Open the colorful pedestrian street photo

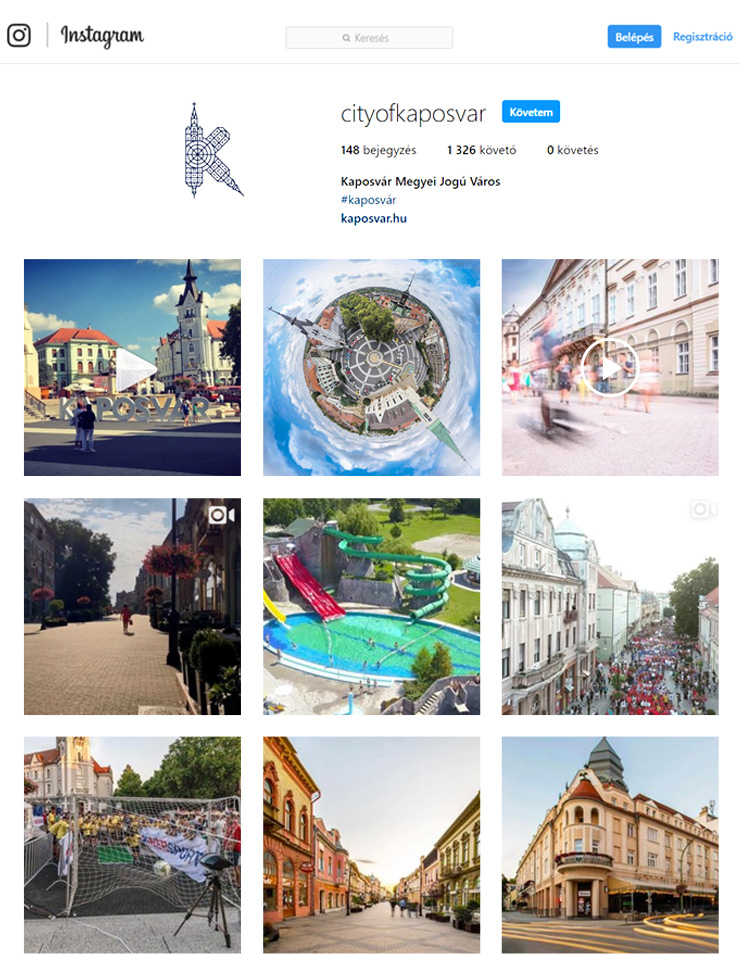tap(371, 844)
